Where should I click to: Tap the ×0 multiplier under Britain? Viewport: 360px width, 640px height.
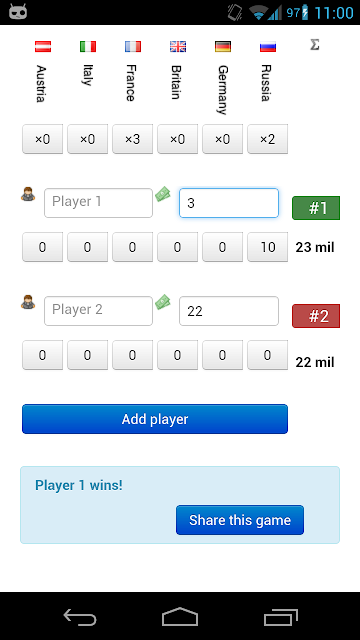pyautogui.click(x=178, y=139)
